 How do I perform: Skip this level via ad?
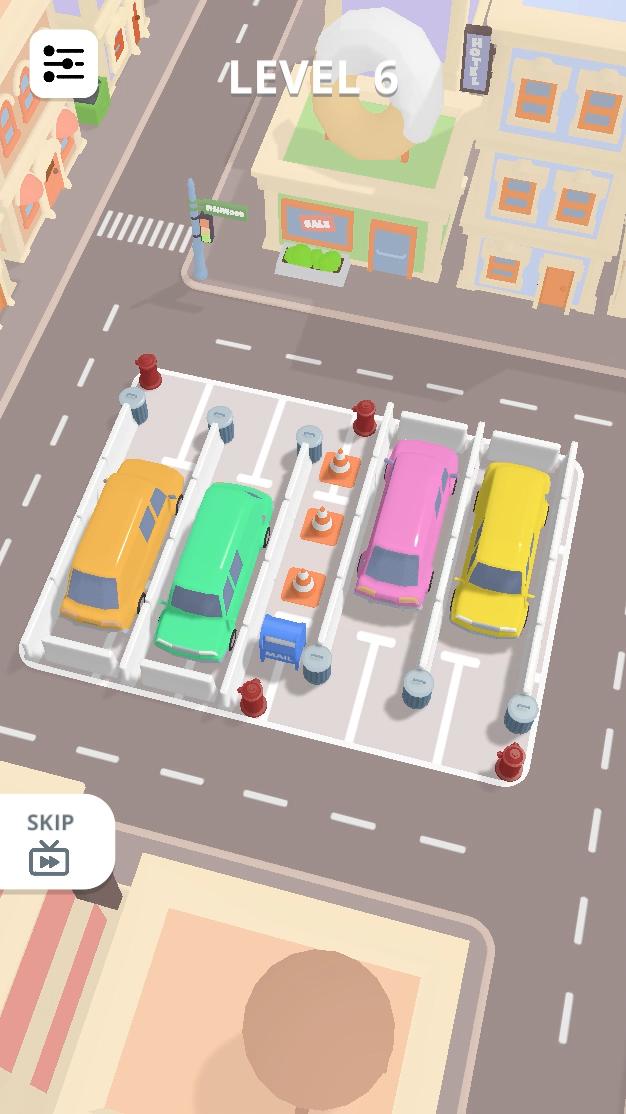pyautogui.click(x=52, y=842)
